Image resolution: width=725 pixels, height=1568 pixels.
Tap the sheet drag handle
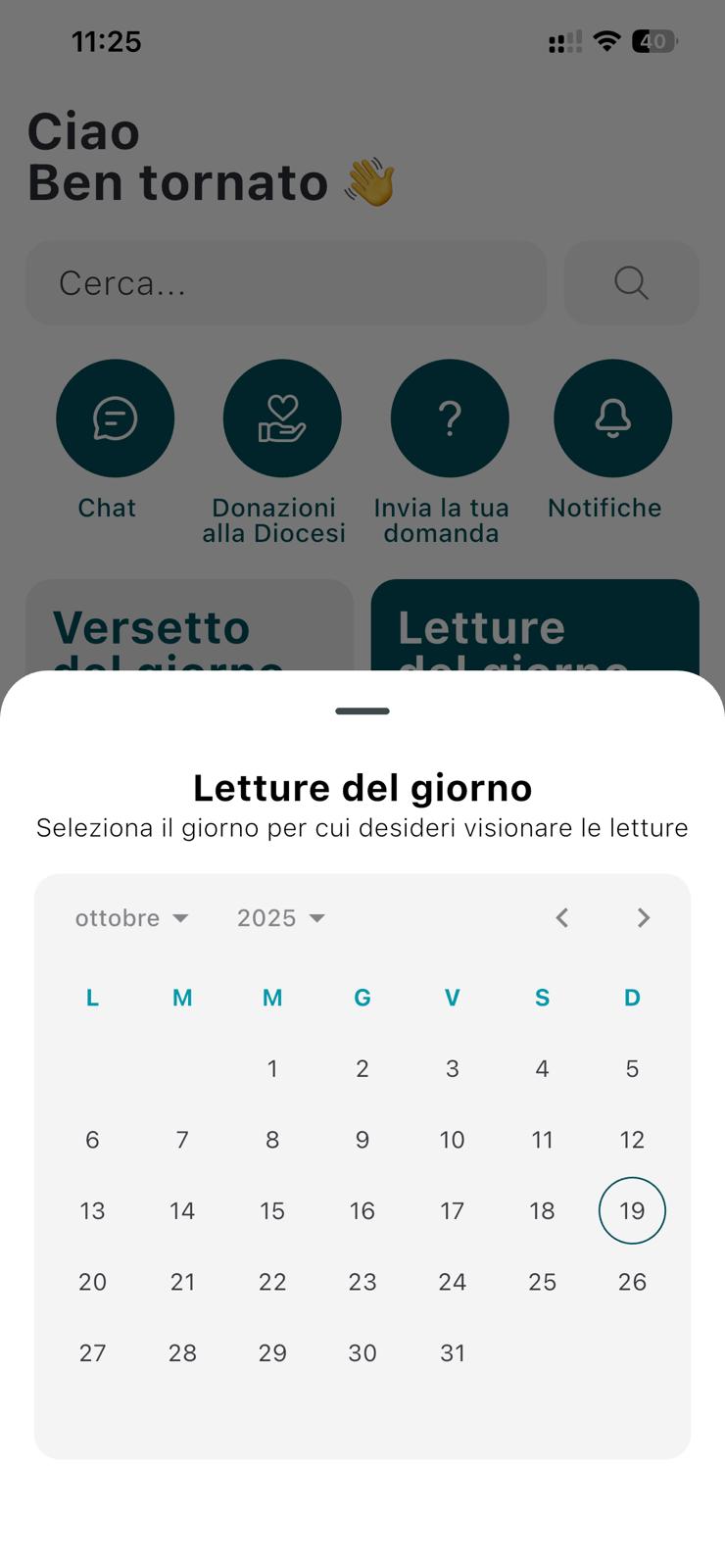362,711
